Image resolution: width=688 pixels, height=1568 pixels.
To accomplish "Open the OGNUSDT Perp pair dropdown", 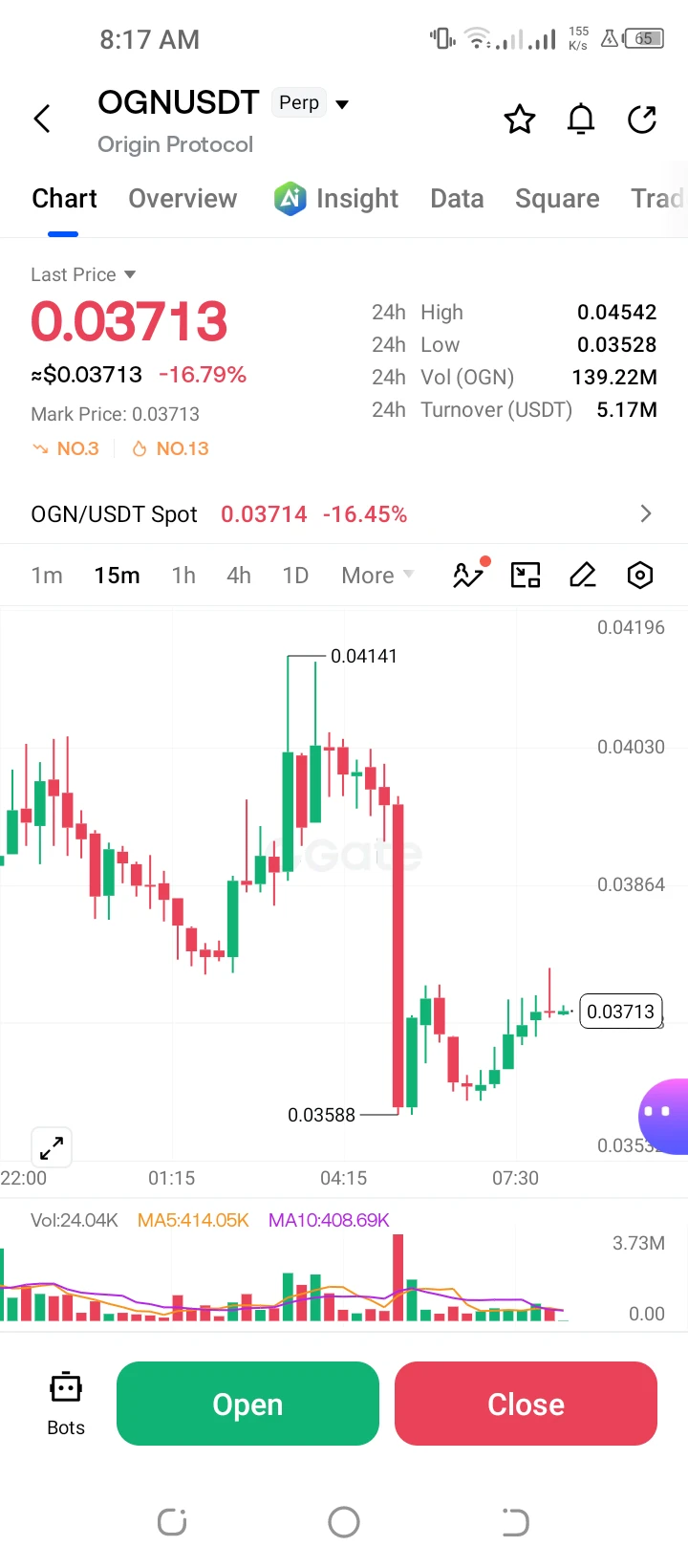I will tap(342, 104).
